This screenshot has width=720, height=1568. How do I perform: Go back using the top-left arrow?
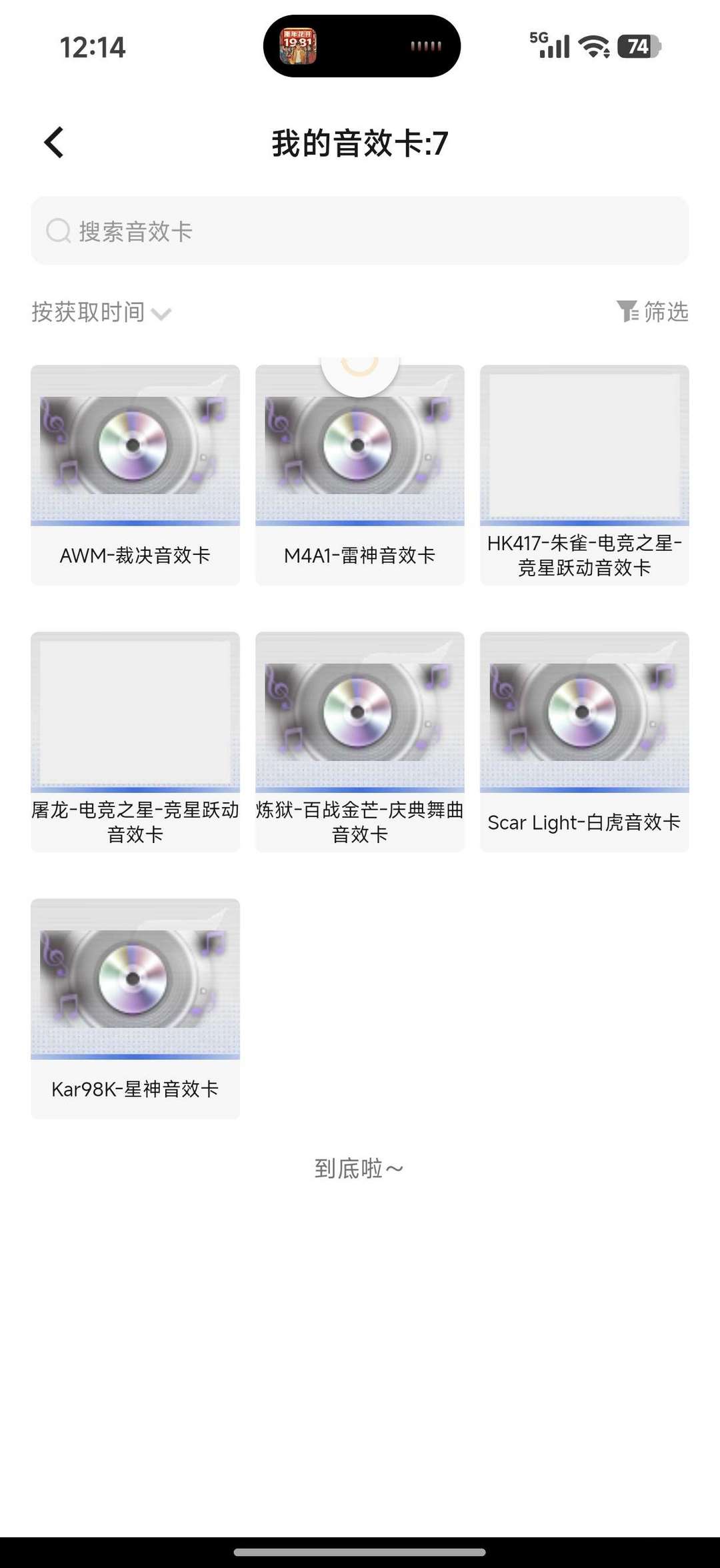(x=54, y=143)
